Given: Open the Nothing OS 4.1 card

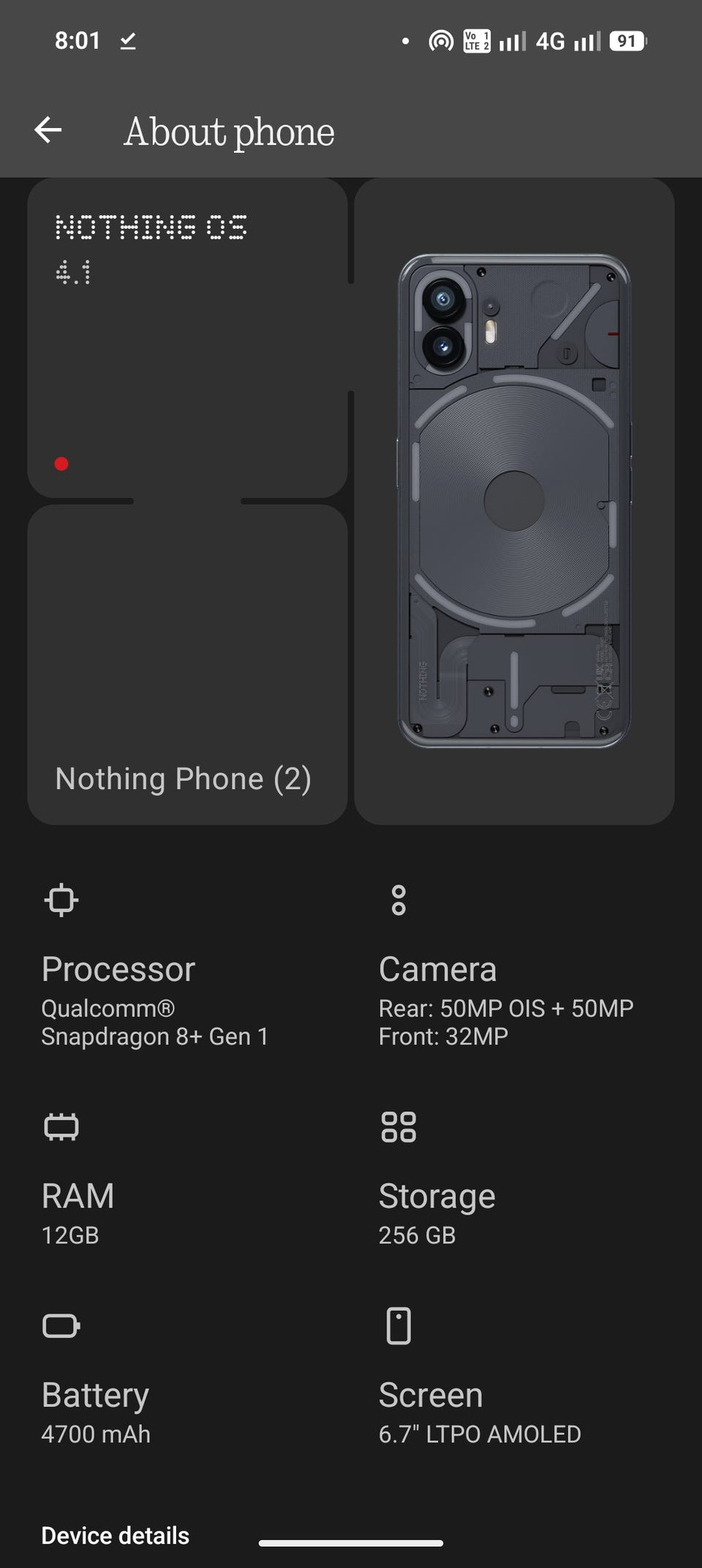Looking at the screenshot, I should click(x=187, y=339).
